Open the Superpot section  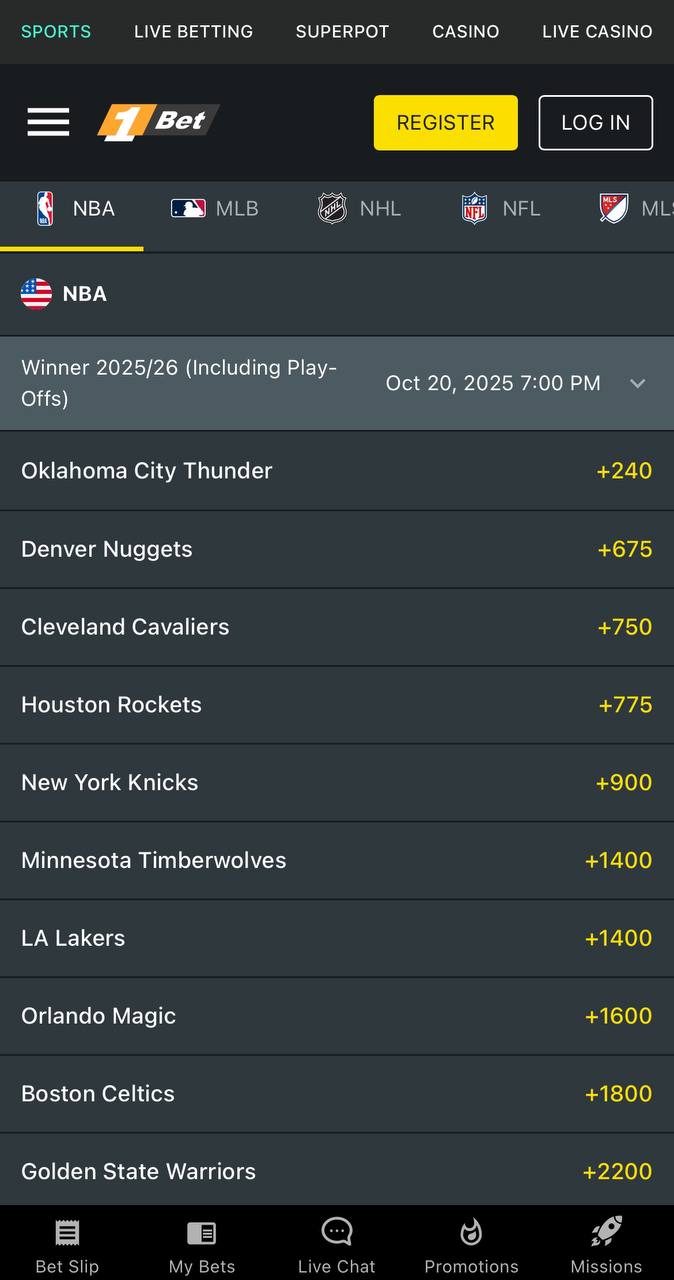pyautogui.click(x=342, y=31)
